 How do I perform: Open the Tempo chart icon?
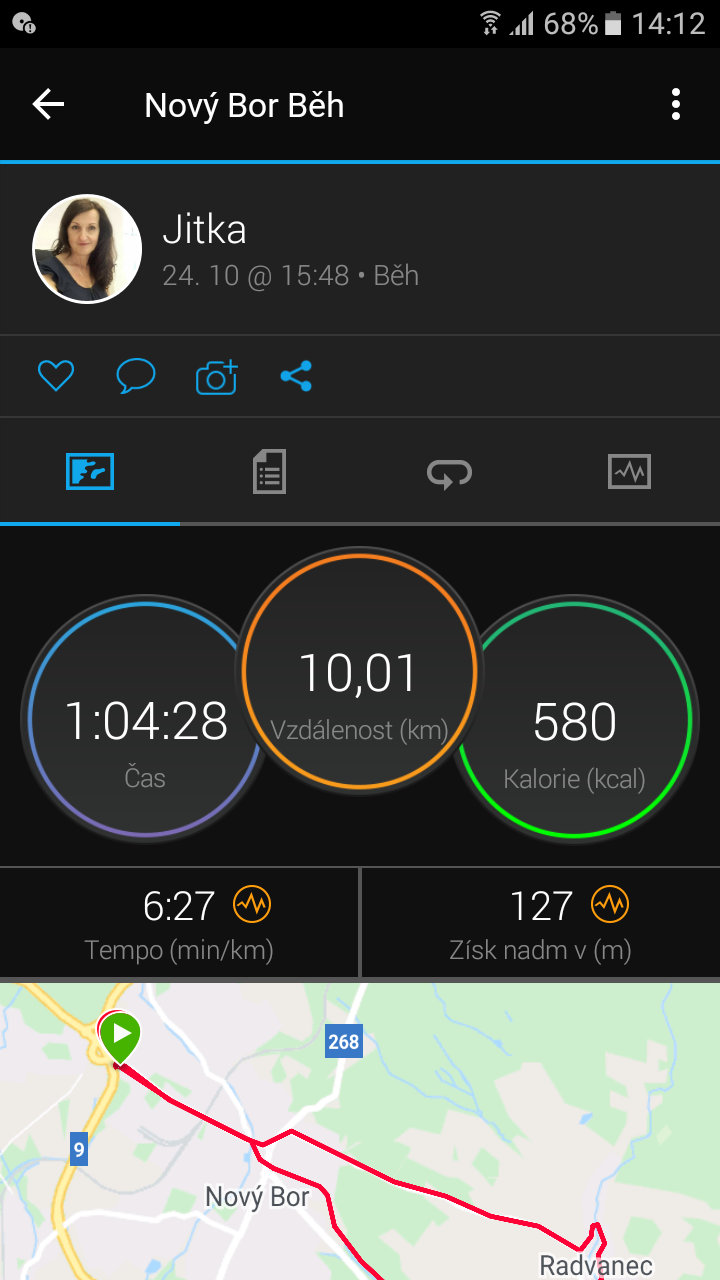pyautogui.click(x=252, y=905)
